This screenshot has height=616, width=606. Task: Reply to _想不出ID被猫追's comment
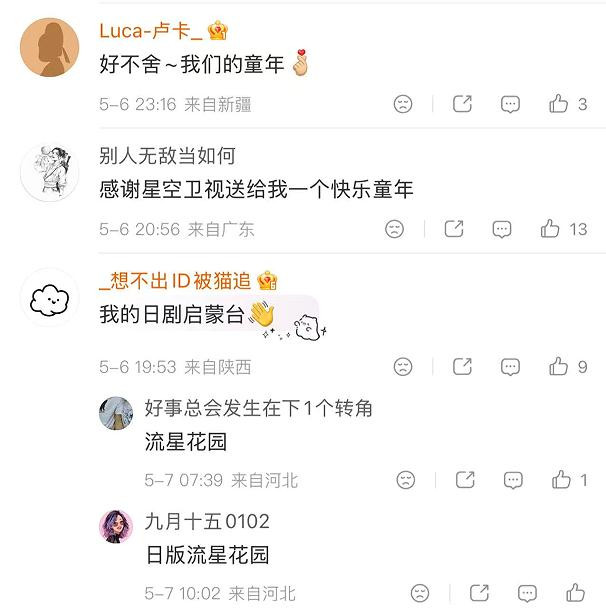(x=510, y=367)
